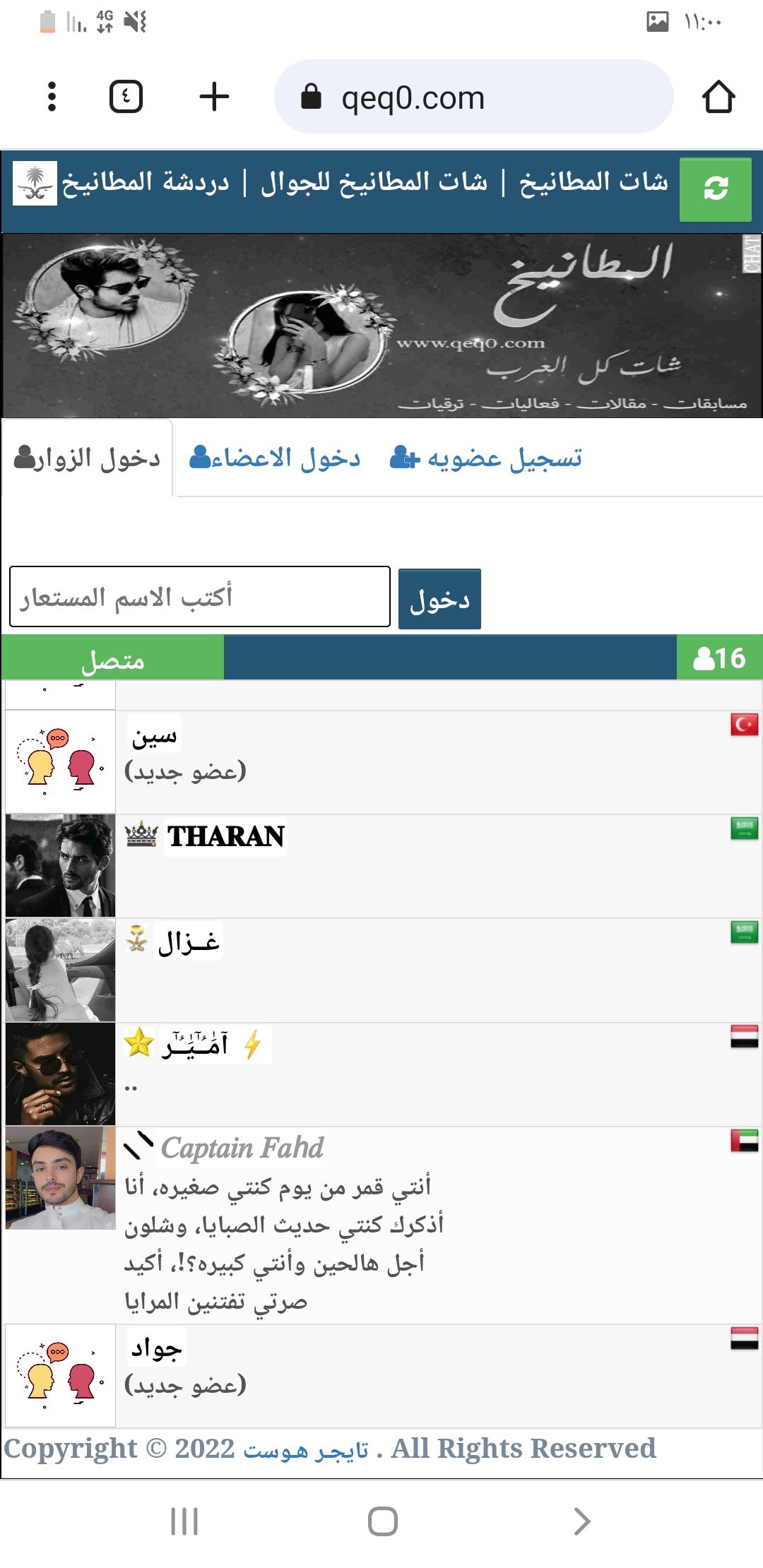Image resolution: width=763 pixels, height=1568 pixels.
Task: Open the tab switcher showing four tabs
Action: click(x=126, y=97)
